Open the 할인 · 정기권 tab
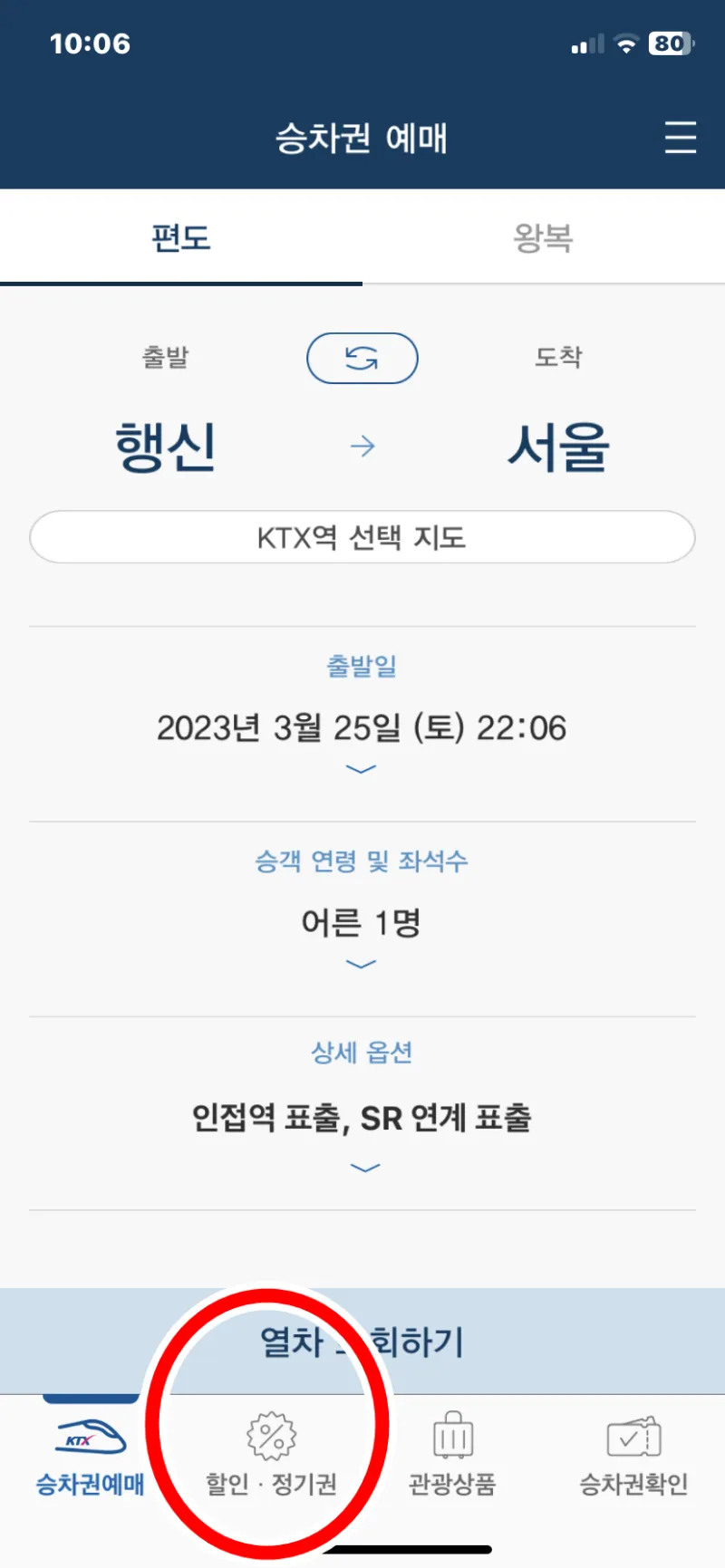725x1568 pixels. click(x=271, y=1454)
